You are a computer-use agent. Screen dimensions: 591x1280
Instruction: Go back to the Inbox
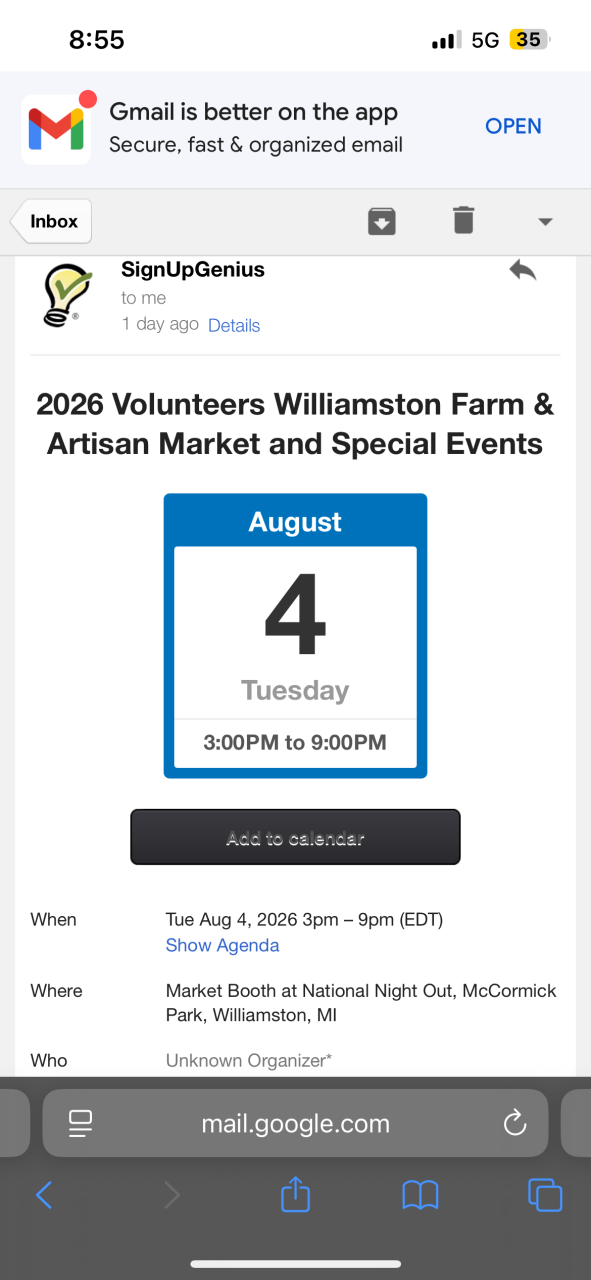coord(52,222)
